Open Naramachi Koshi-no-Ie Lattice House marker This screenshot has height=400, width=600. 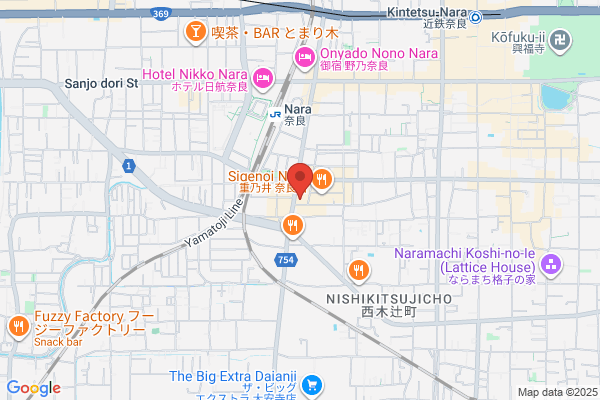click(x=551, y=265)
